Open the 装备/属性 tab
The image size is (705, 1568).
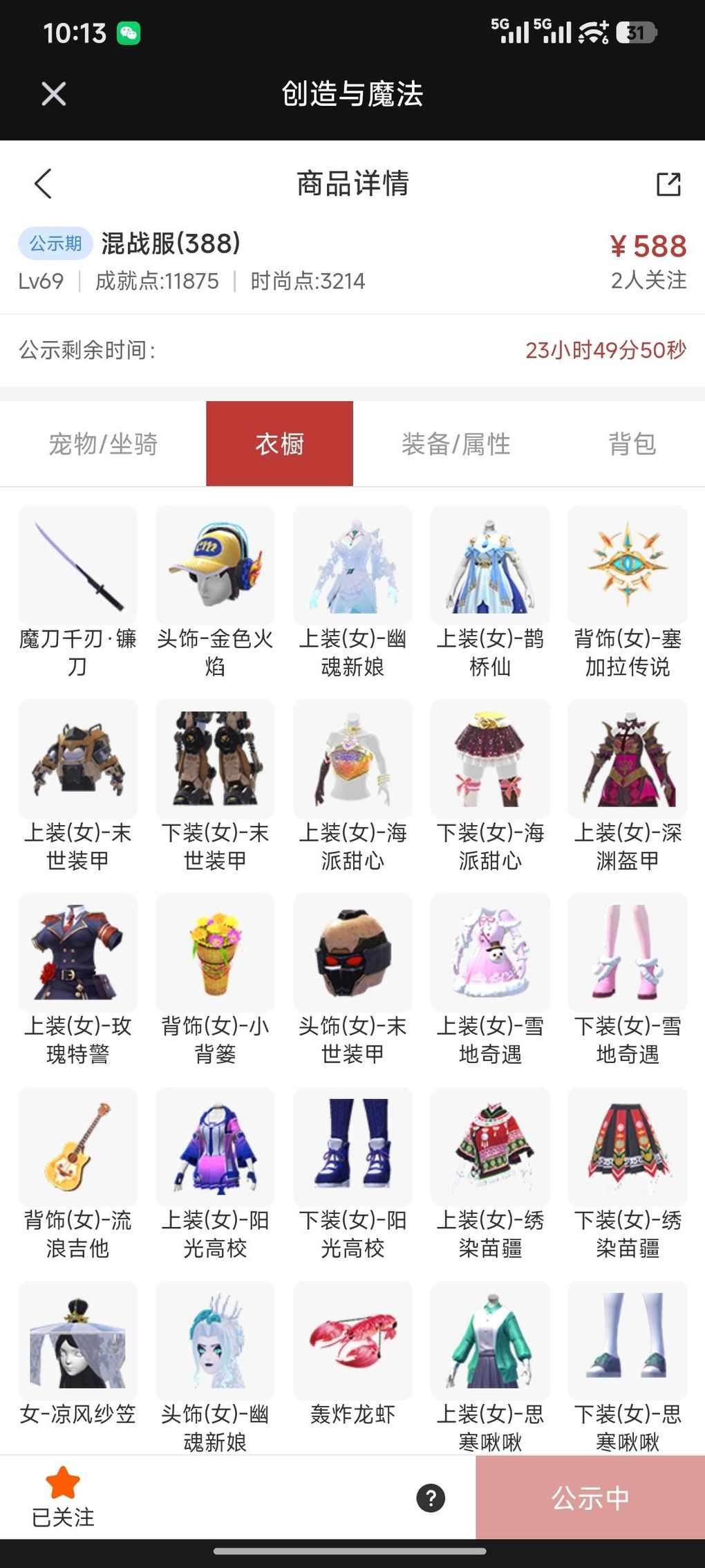click(455, 444)
